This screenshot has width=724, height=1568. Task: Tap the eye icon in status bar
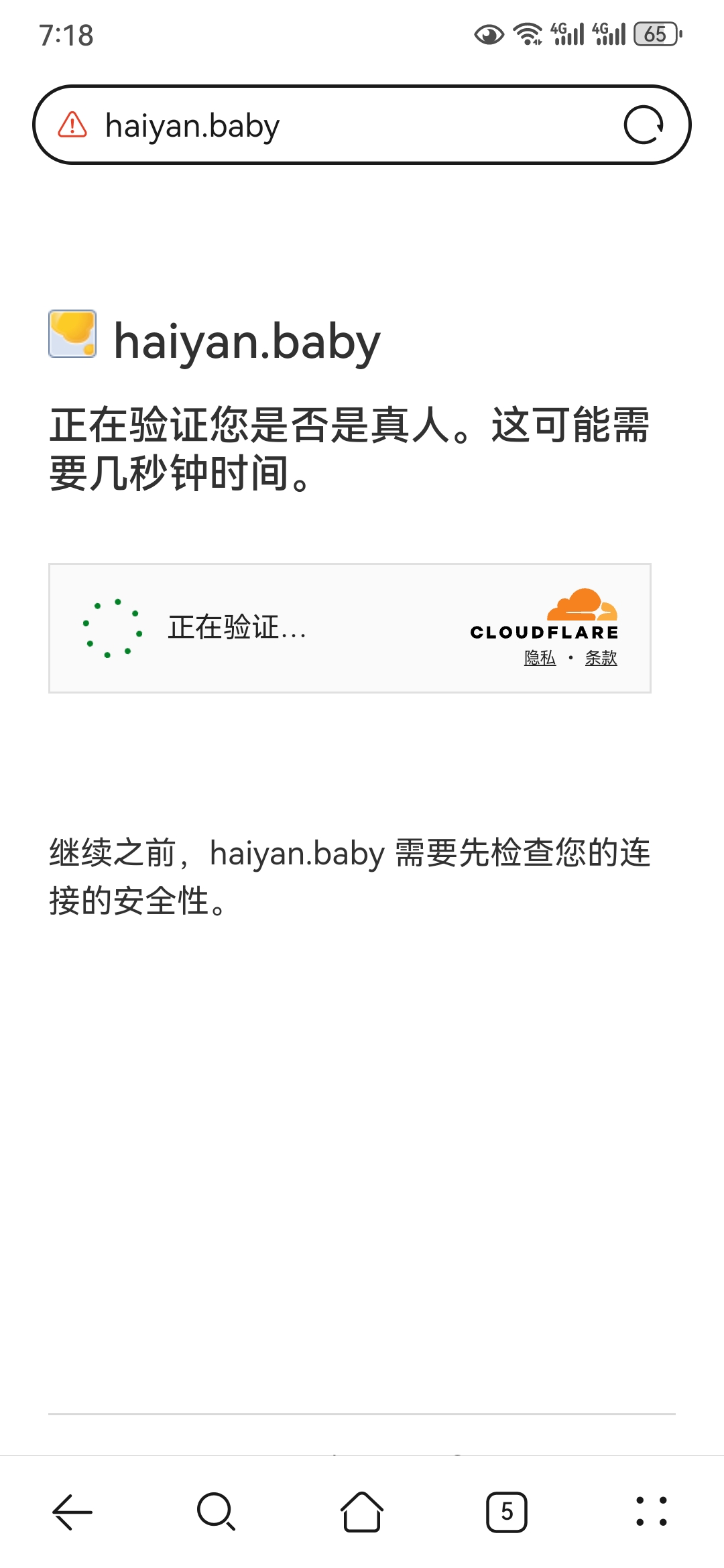[488, 35]
